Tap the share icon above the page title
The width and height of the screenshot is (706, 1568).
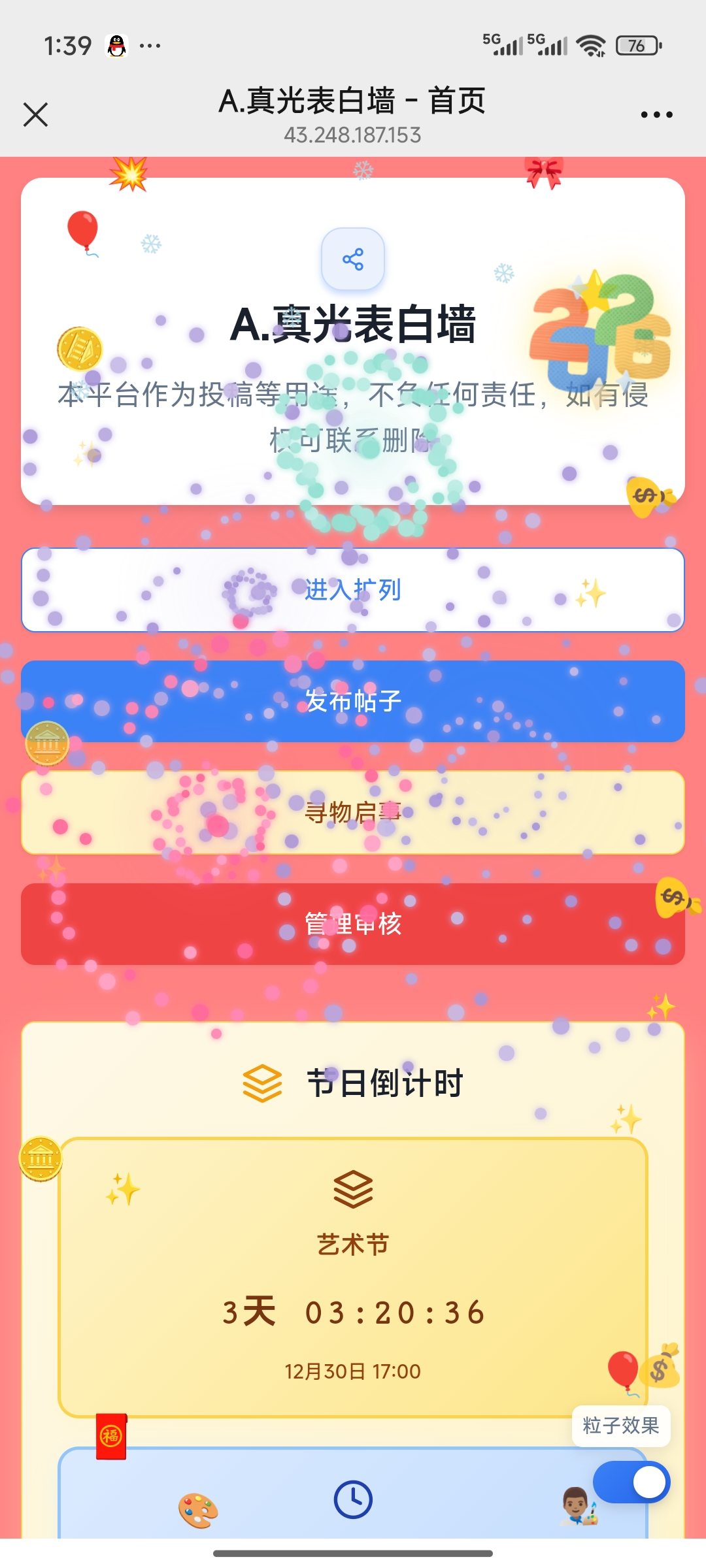(x=352, y=259)
